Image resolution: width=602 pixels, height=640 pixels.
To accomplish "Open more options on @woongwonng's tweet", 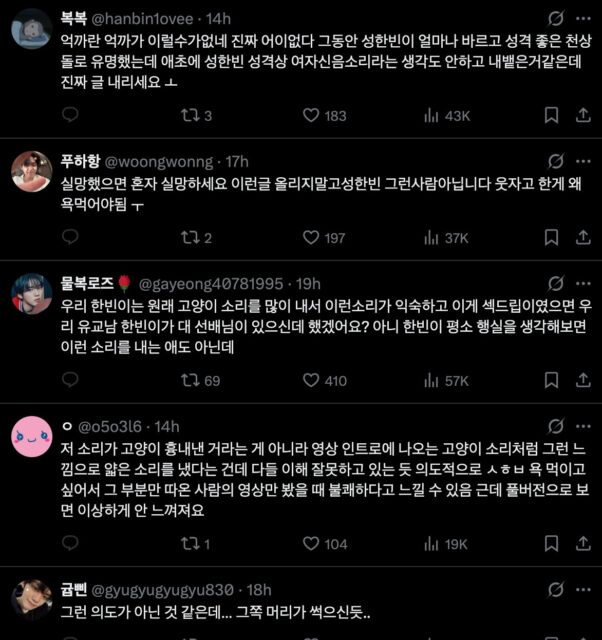I will pos(583,161).
